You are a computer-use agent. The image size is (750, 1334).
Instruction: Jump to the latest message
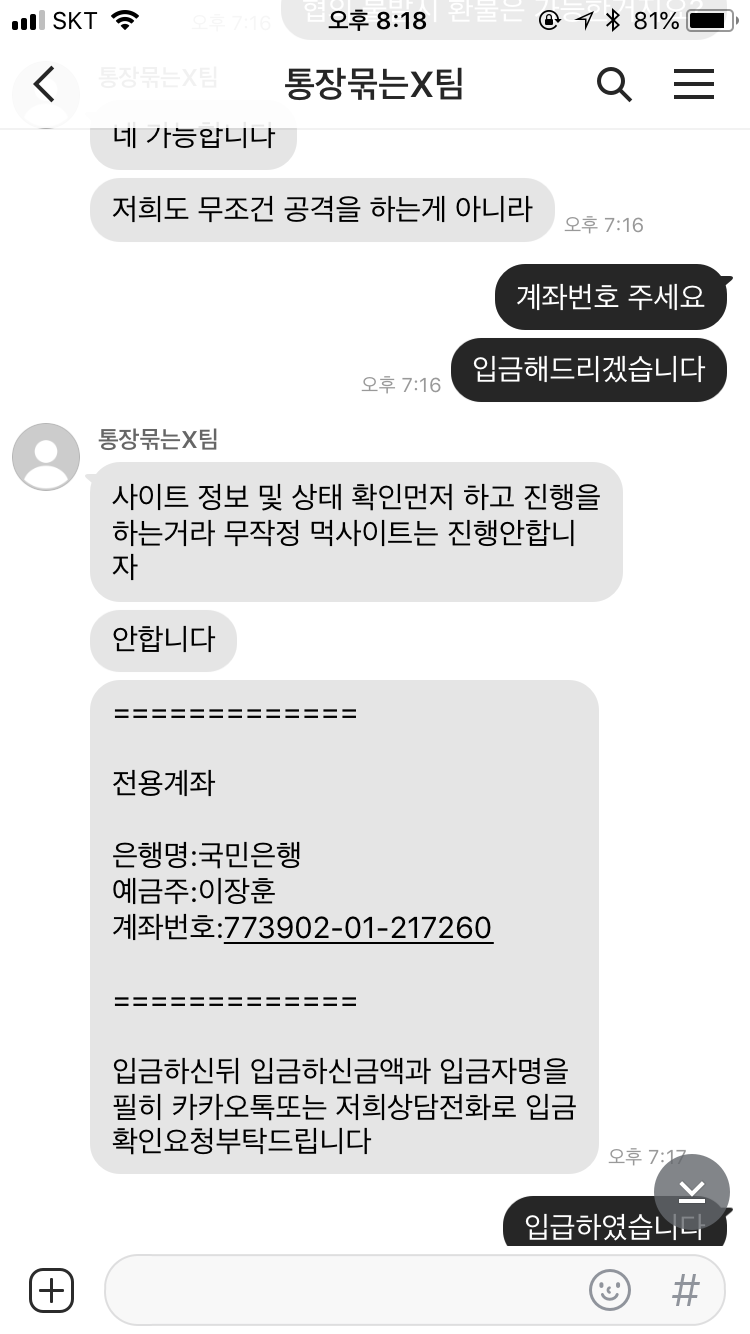coord(692,1192)
